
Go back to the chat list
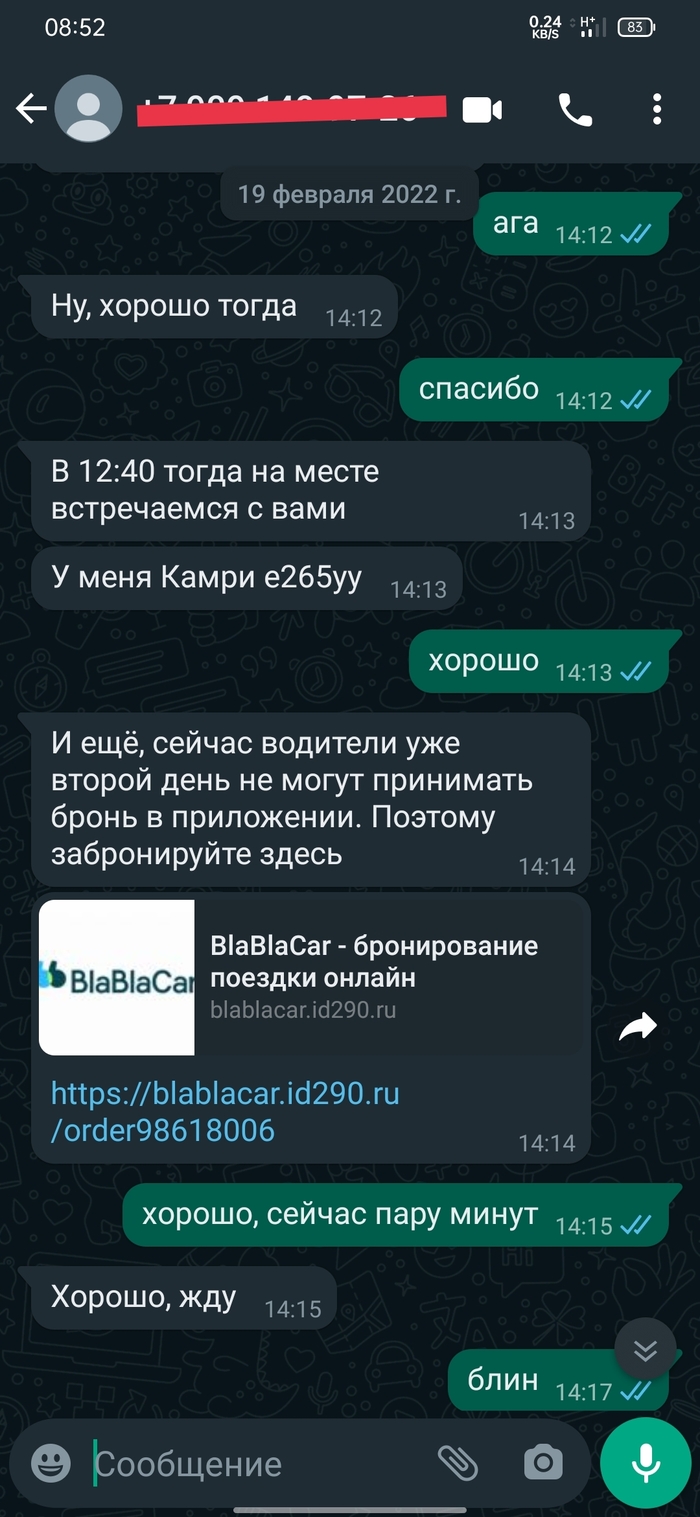[x=31, y=110]
